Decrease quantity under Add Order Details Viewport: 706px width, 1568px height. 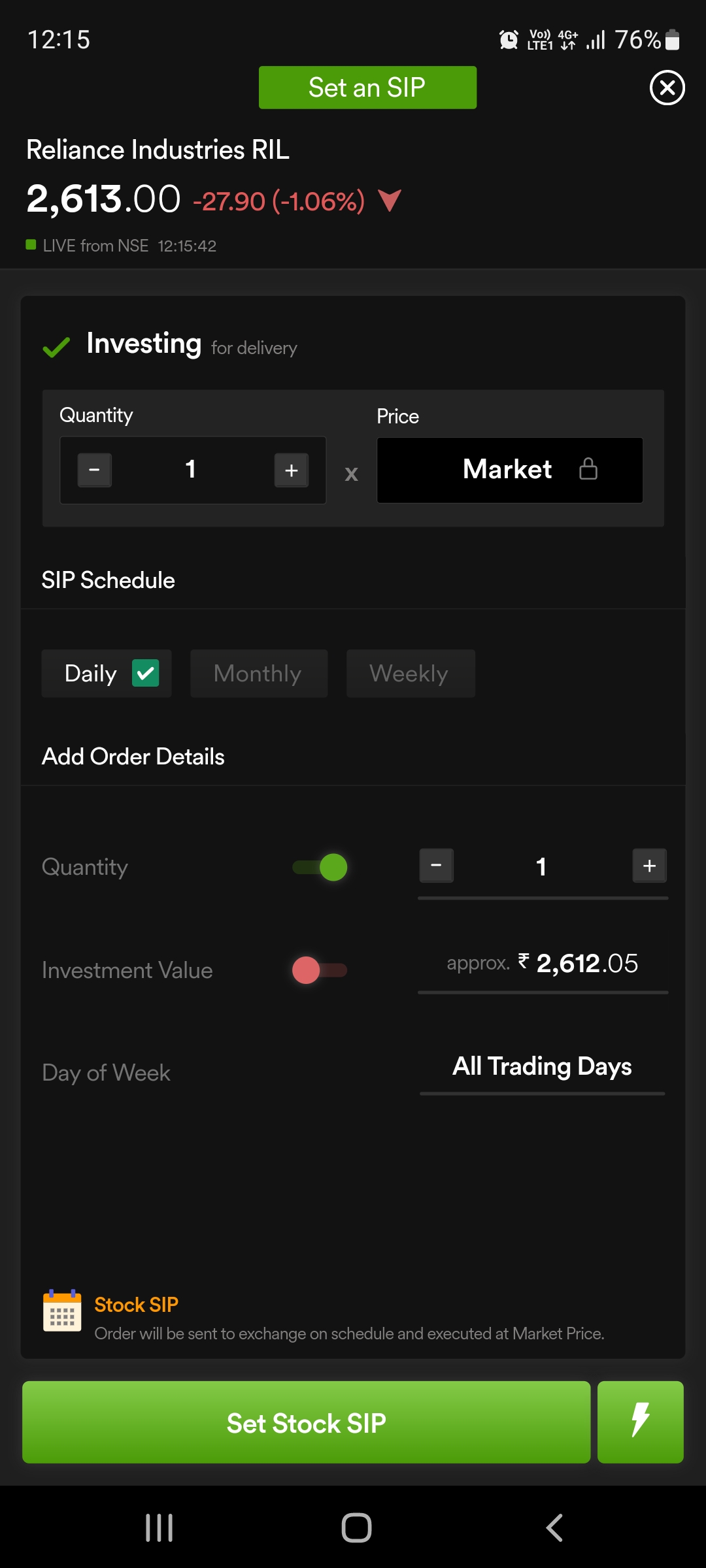pos(437,866)
